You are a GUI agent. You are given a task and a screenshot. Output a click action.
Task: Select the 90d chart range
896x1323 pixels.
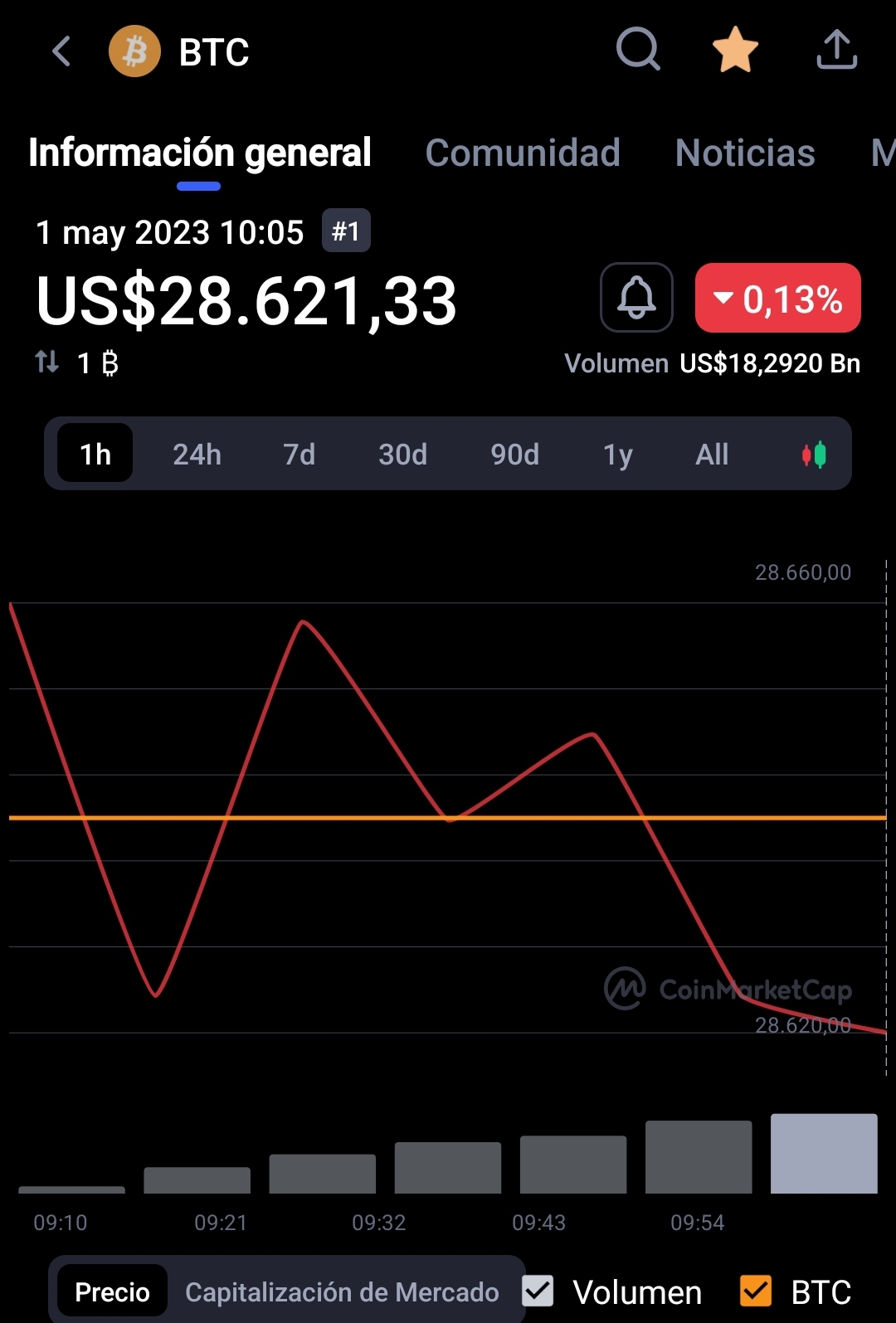point(514,455)
